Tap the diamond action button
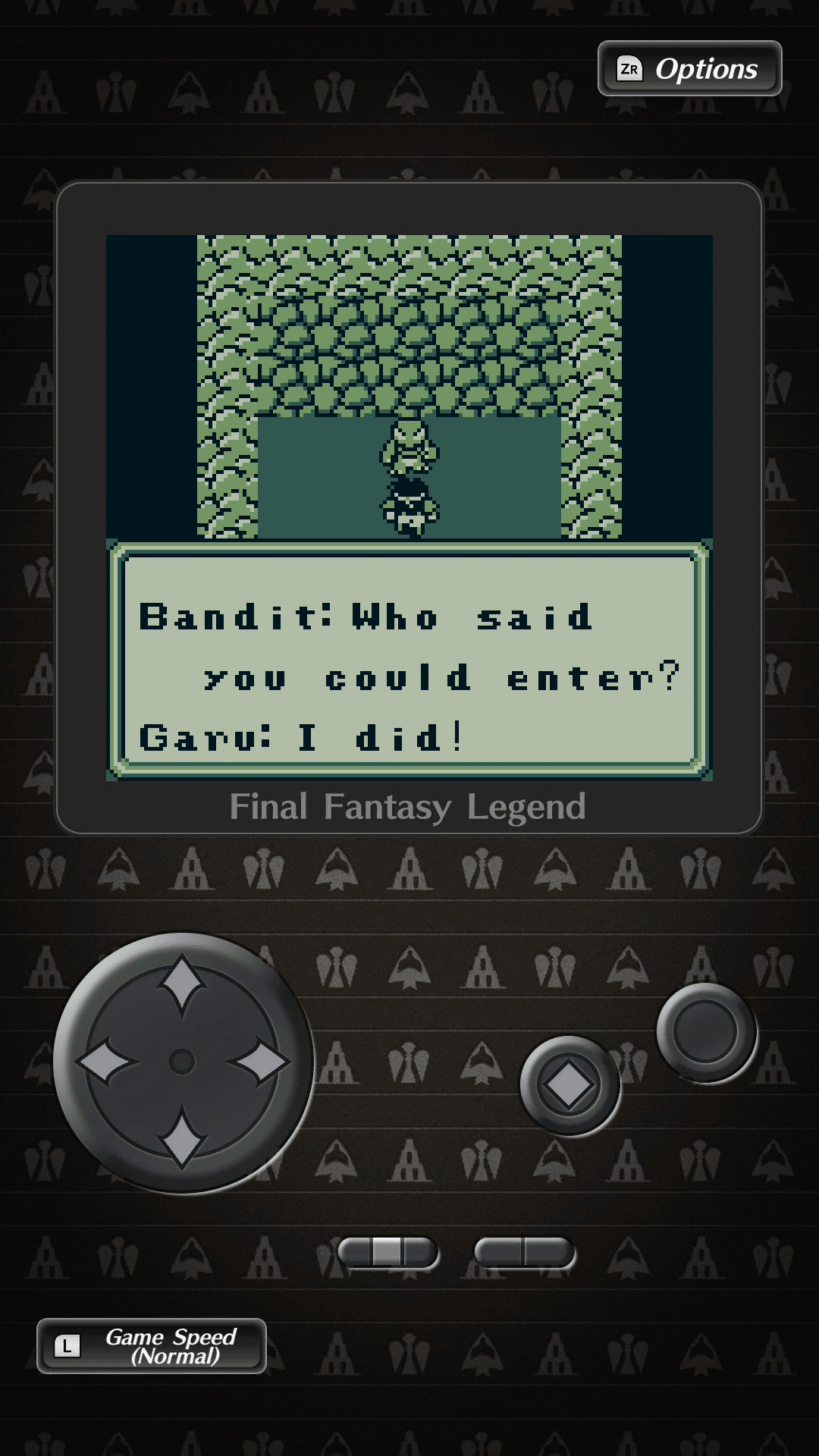Viewport: 819px width, 1456px height. click(570, 1085)
